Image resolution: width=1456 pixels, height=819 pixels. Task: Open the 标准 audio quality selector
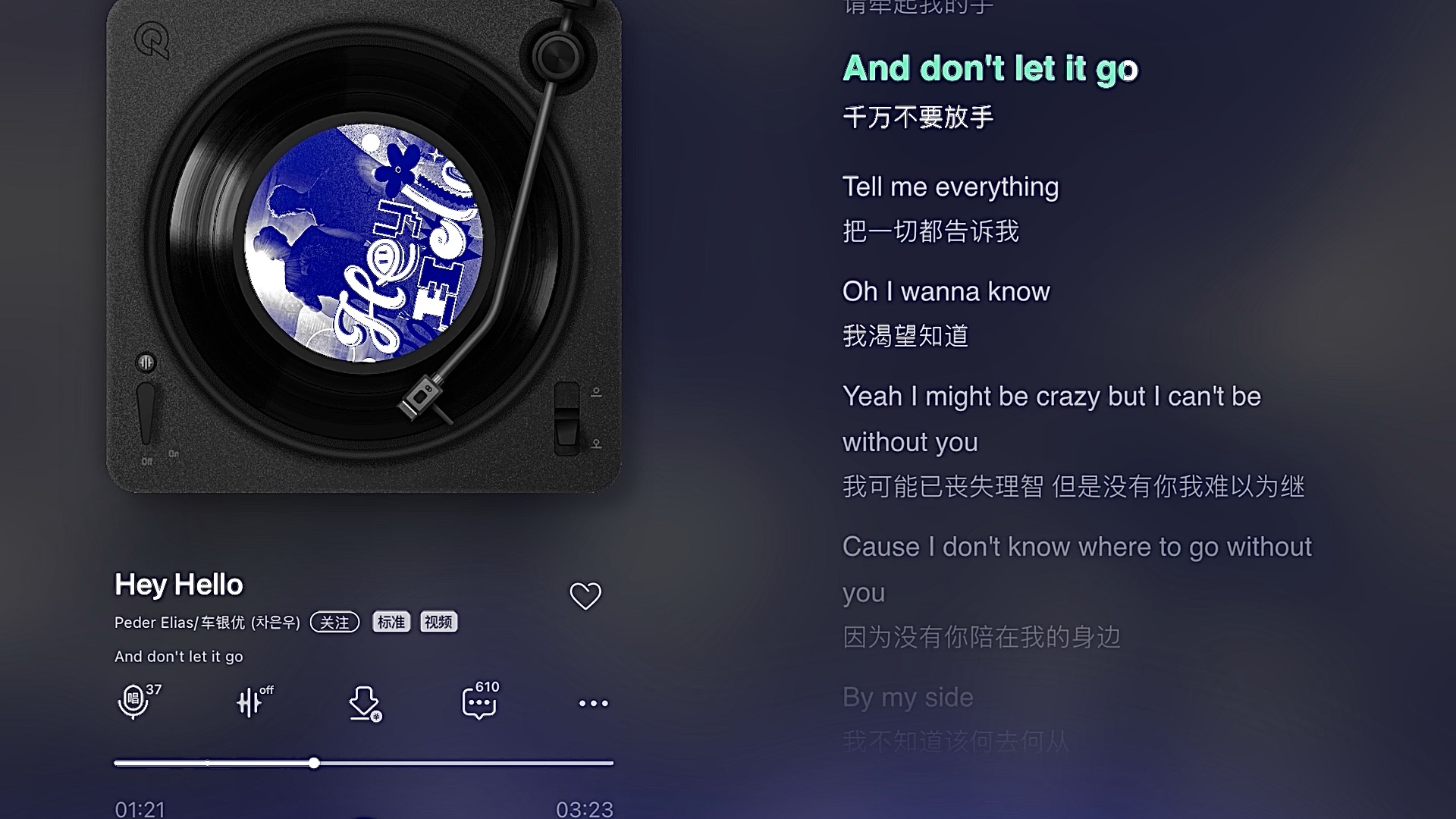pos(391,623)
